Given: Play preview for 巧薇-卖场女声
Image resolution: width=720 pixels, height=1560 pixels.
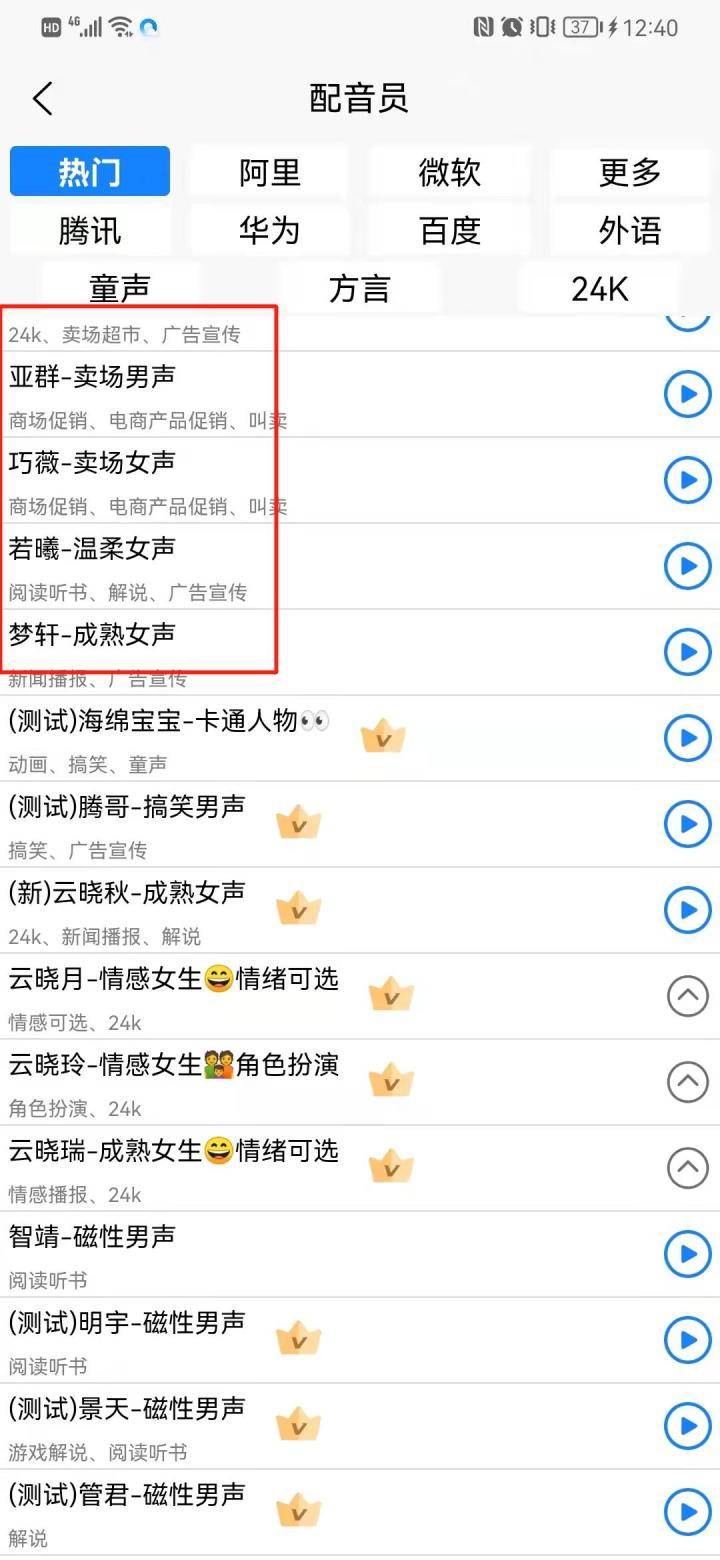Looking at the screenshot, I should click(x=688, y=480).
